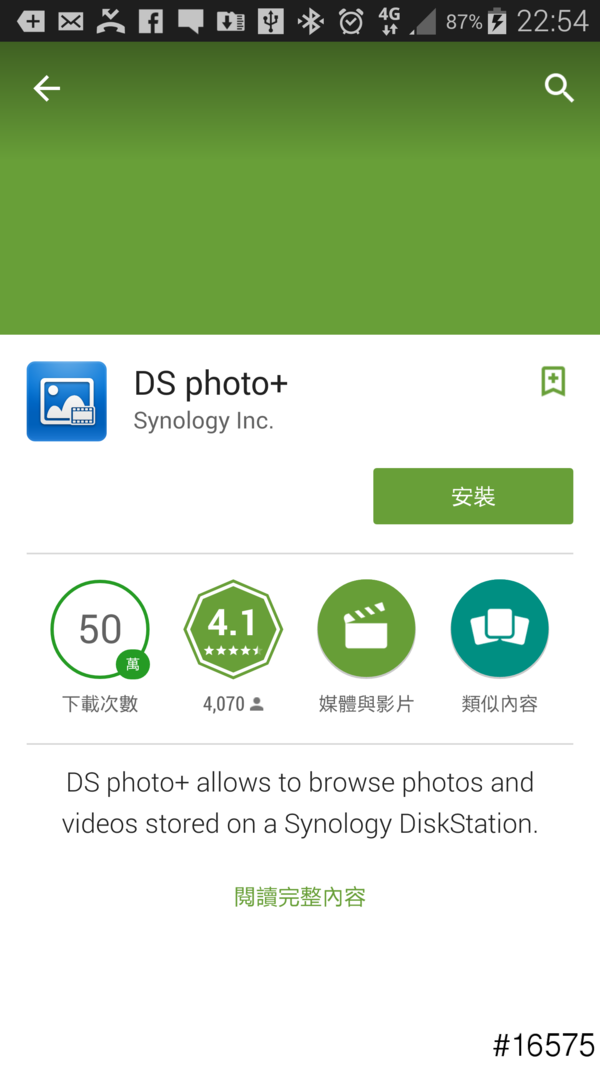
Task: Open the 閱讀完整內容 full description link
Action: click(x=300, y=897)
